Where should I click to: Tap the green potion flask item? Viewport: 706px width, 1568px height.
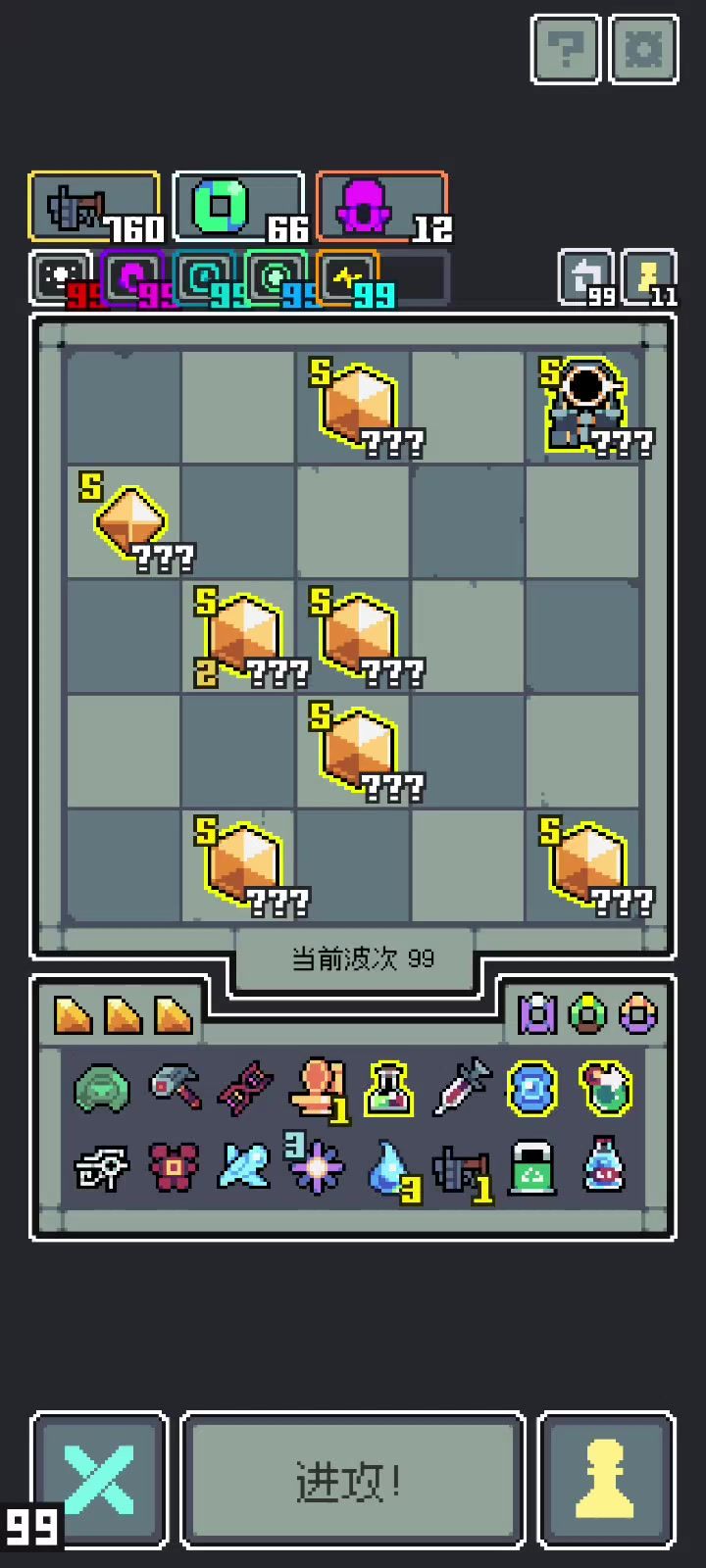pos(388,1089)
